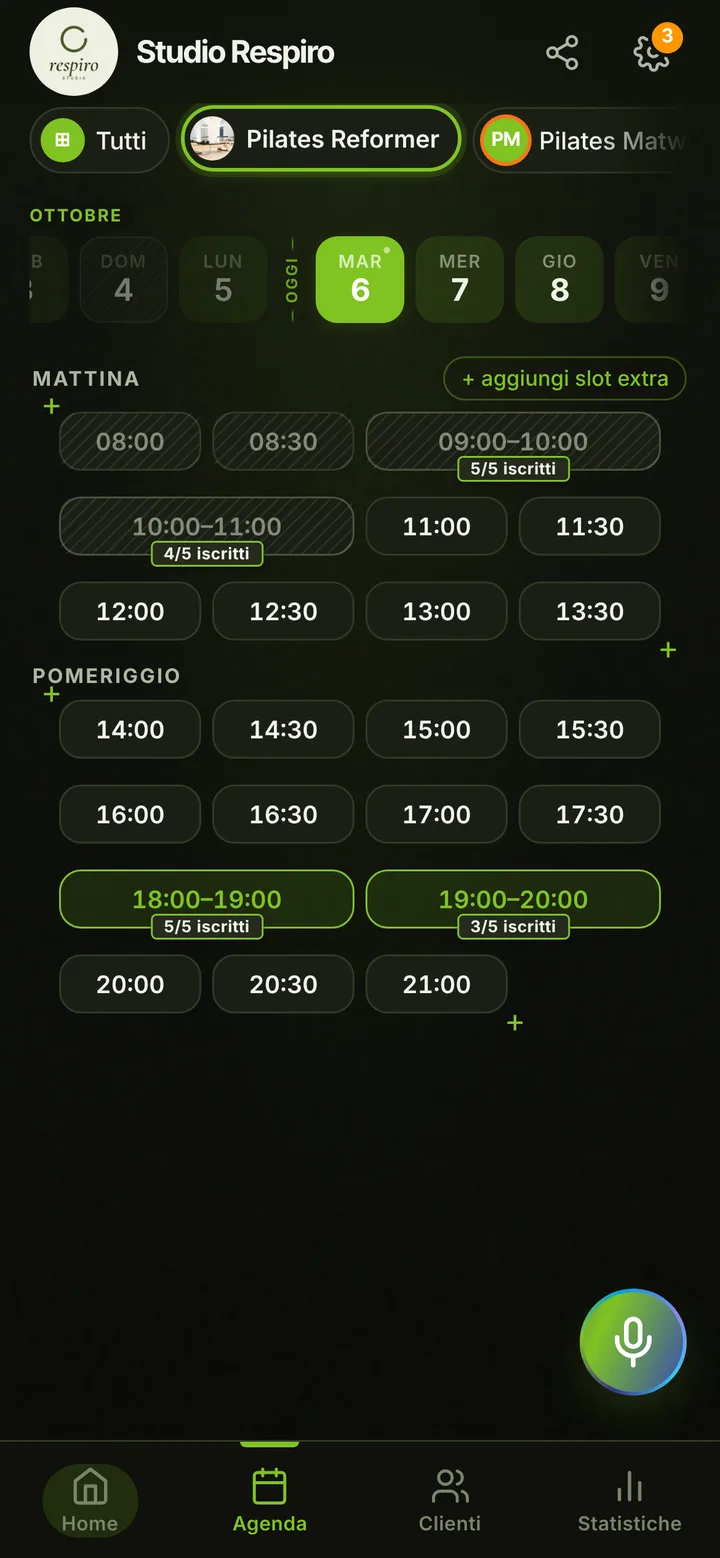Tap aggiungi slot extra button
The height and width of the screenshot is (1558, 720).
[x=565, y=379]
